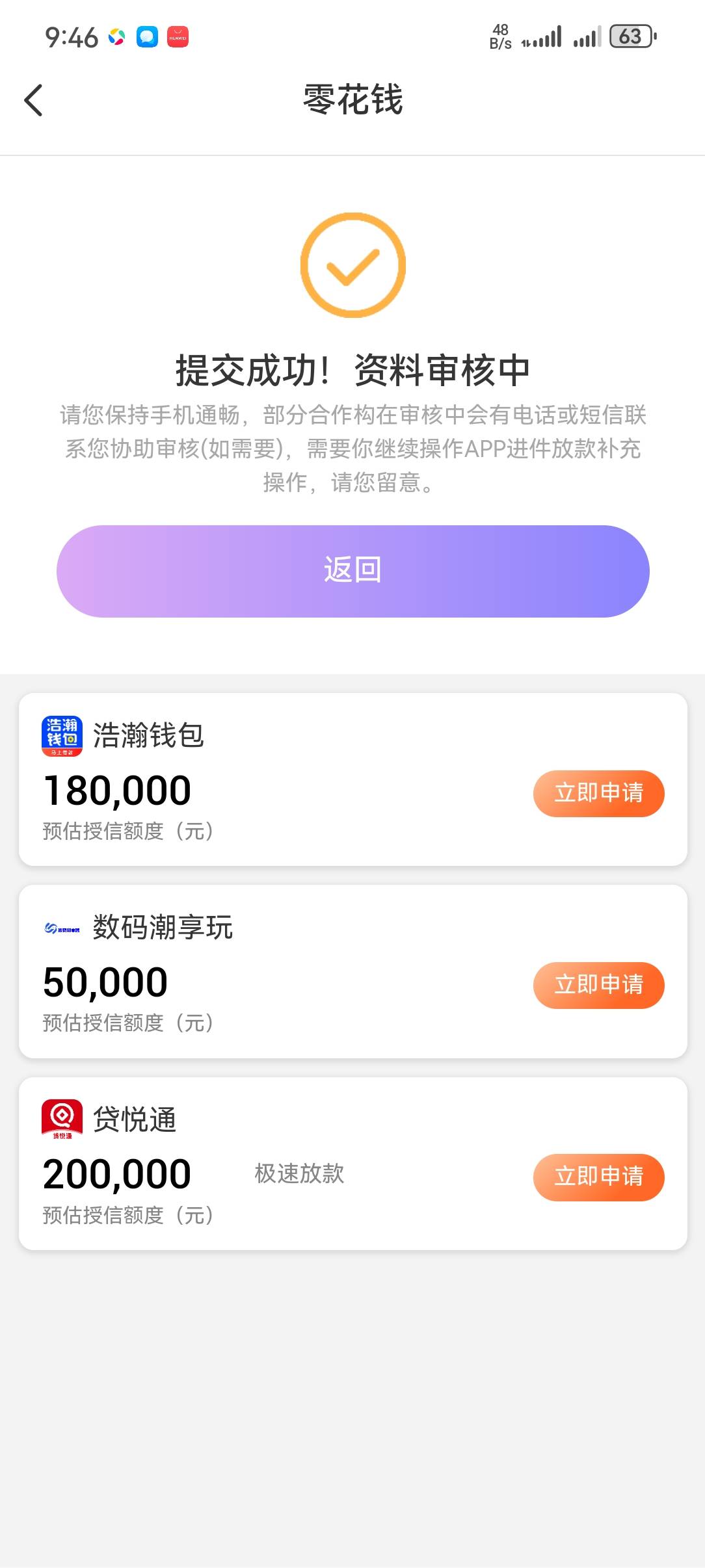The height and width of the screenshot is (1568, 705).
Task: Go back using the top-left arrow
Action: point(33,100)
